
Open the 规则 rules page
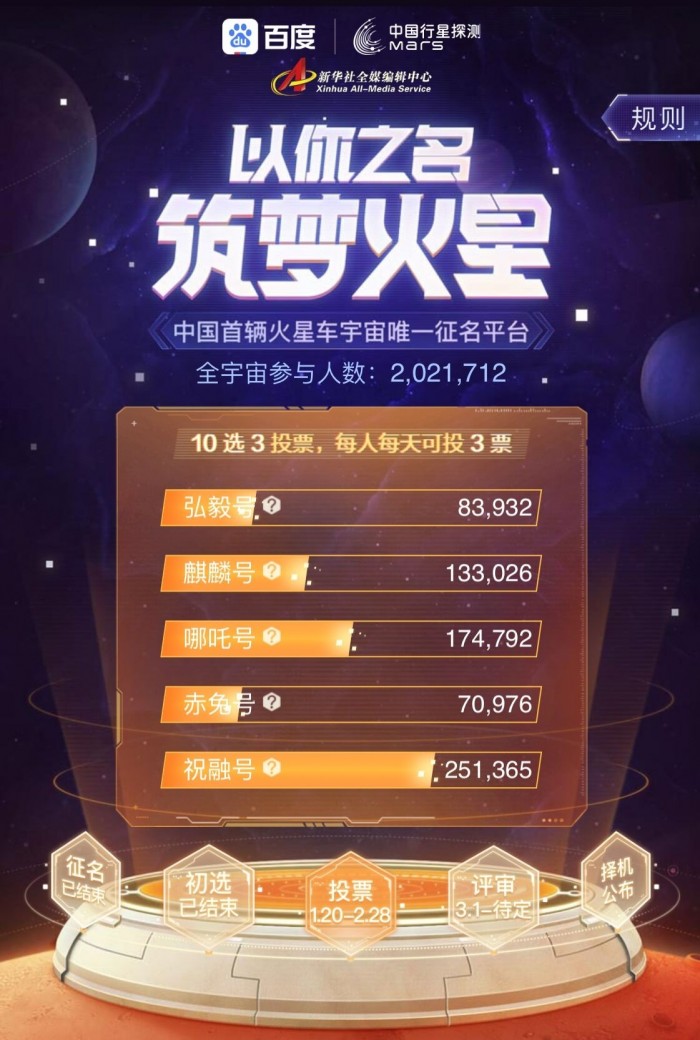656,118
